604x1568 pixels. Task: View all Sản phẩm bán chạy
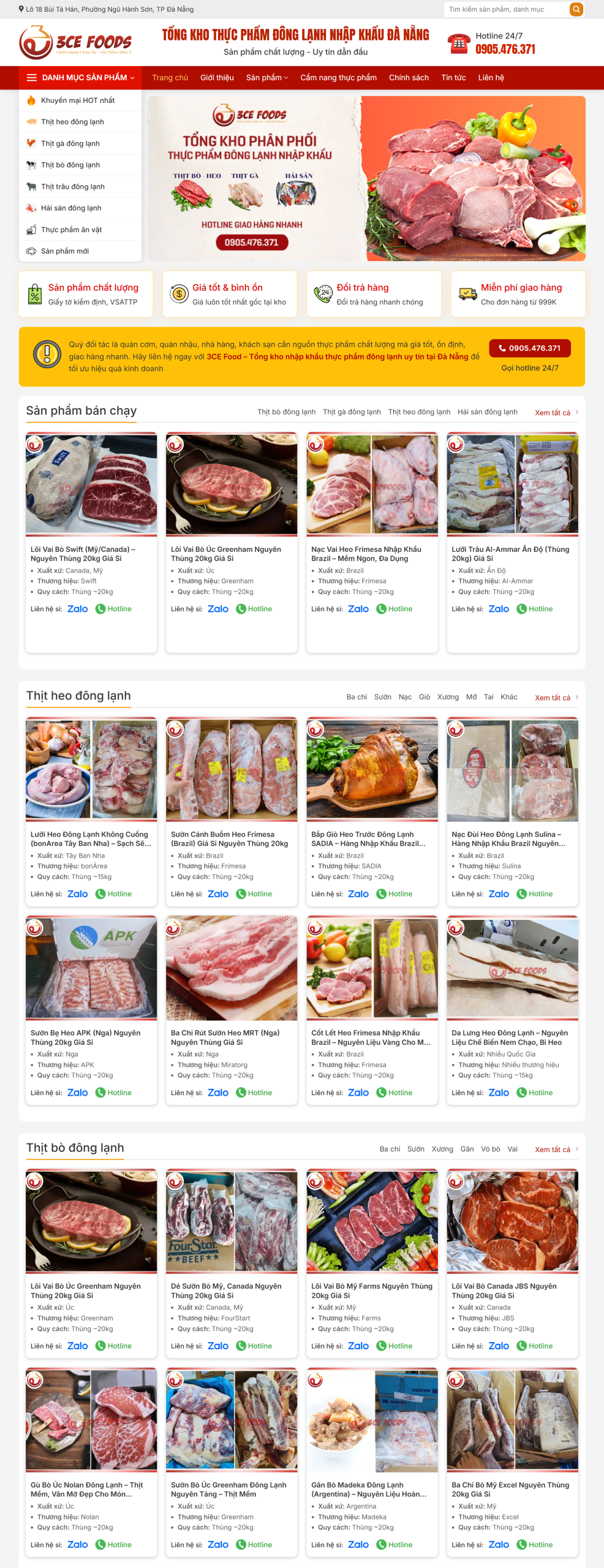555,413
